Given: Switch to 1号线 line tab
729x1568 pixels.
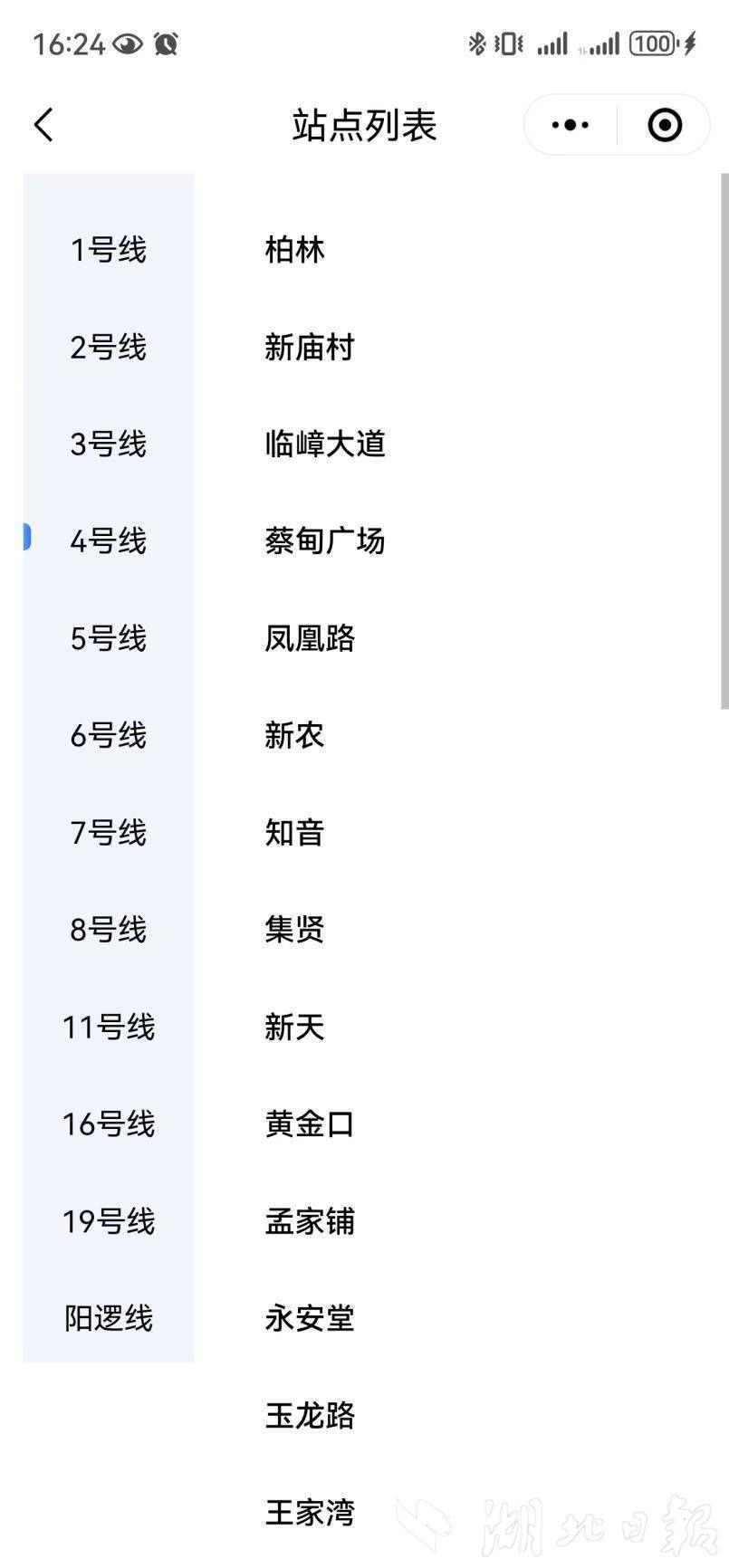Looking at the screenshot, I should tap(109, 250).
